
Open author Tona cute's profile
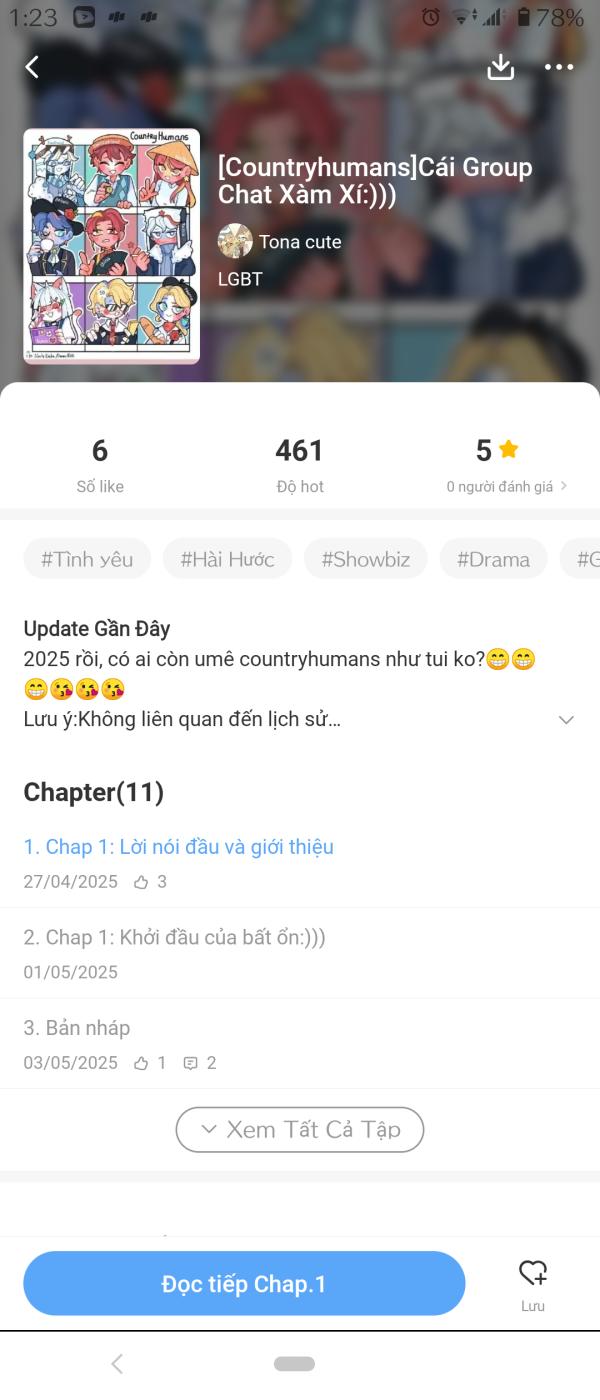click(281, 241)
